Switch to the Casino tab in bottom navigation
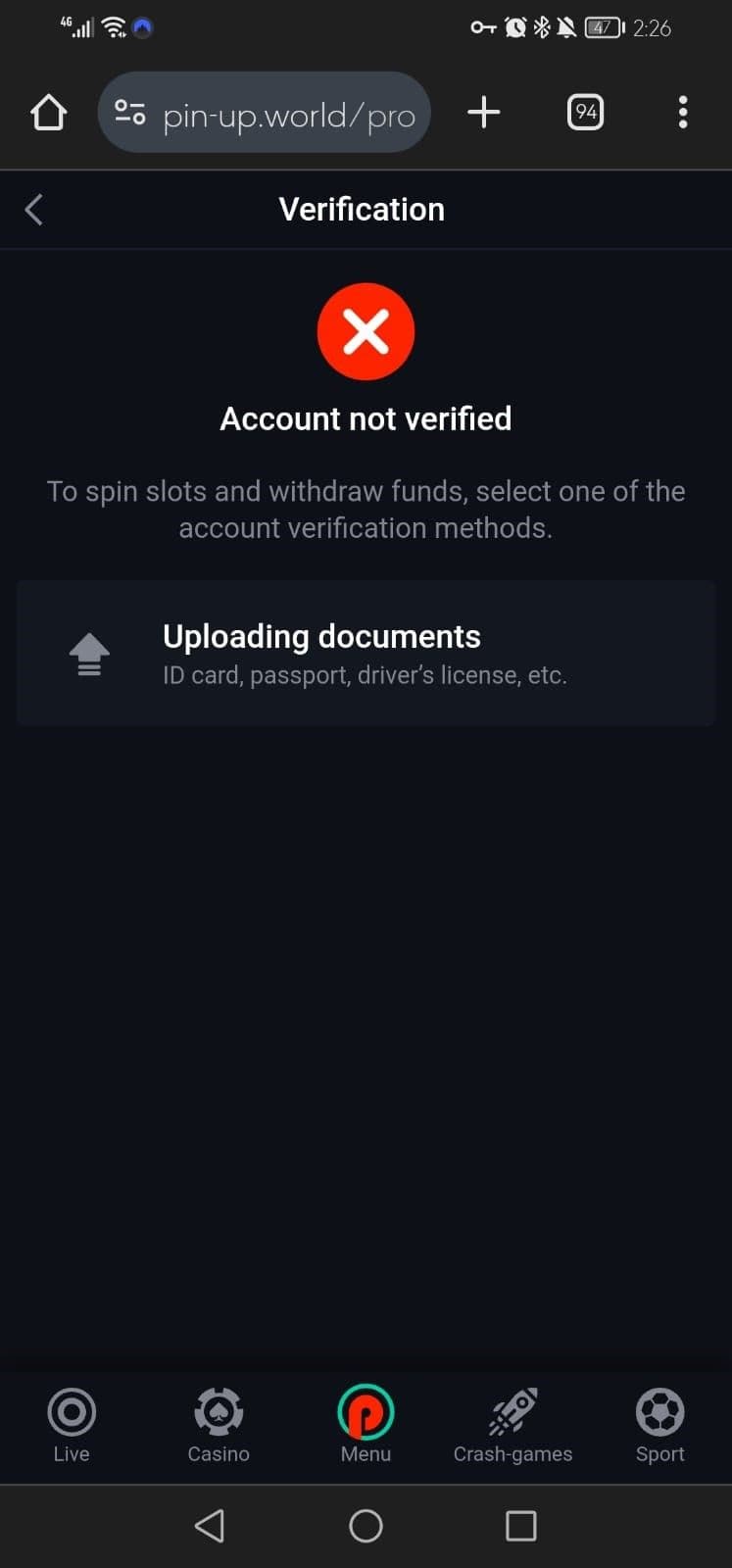The height and width of the screenshot is (1568, 732). click(218, 1426)
